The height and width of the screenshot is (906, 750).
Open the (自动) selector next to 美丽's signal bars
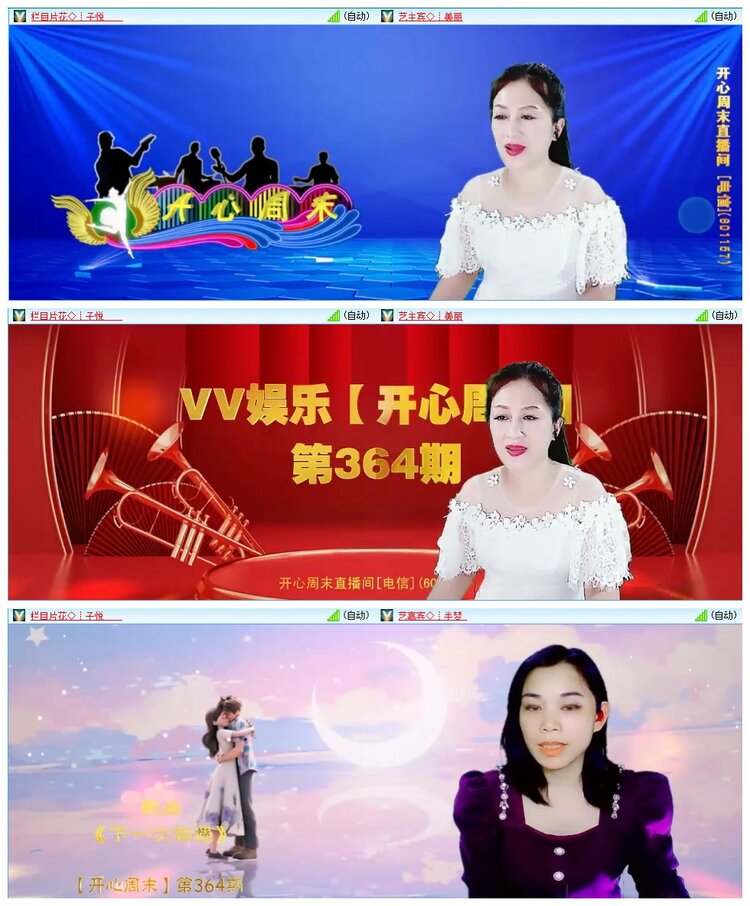tap(723, 14)
